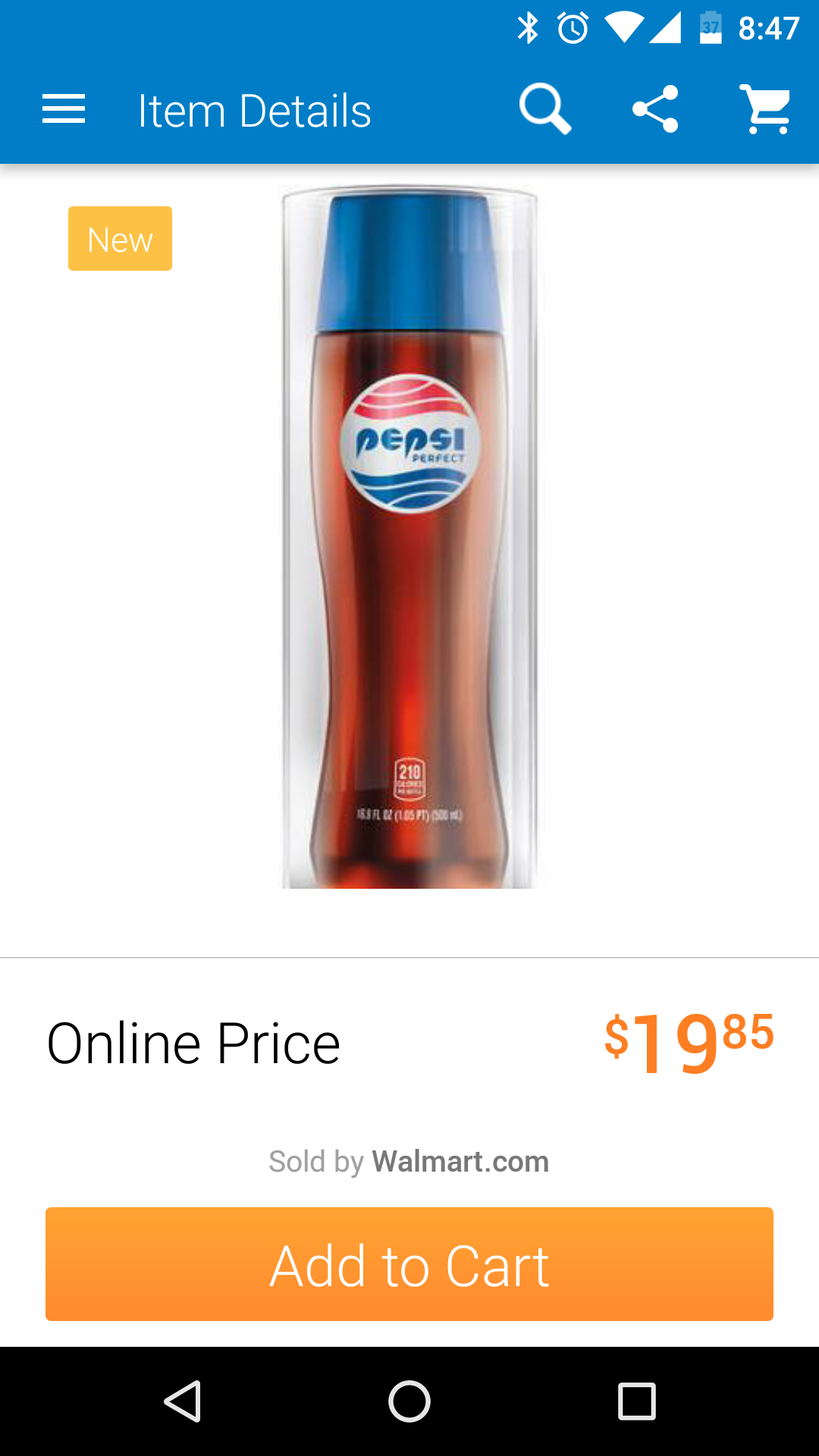
Task: View the Pepsi Perfect product image
Action: [409, 537]
